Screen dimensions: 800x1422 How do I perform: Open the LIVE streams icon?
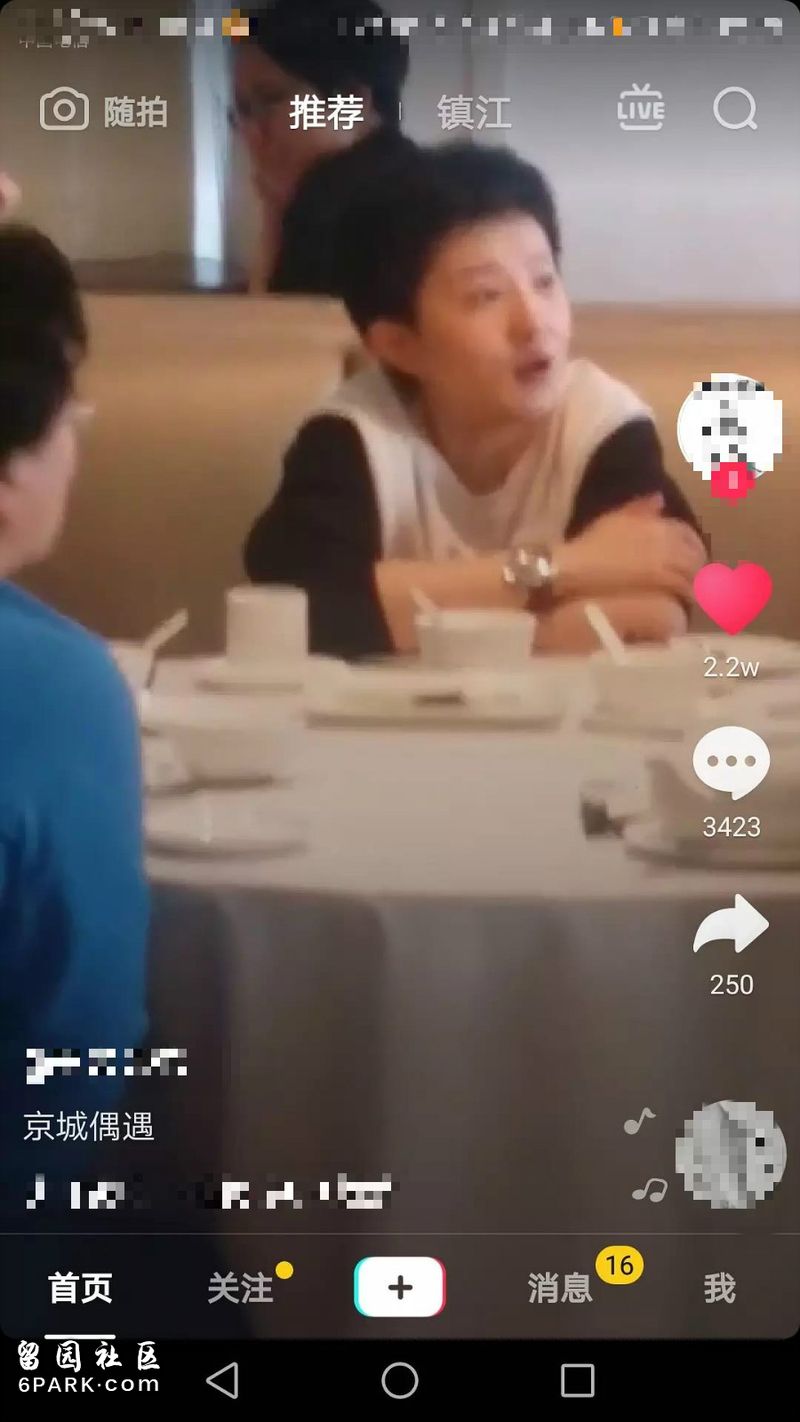point(640,109)
